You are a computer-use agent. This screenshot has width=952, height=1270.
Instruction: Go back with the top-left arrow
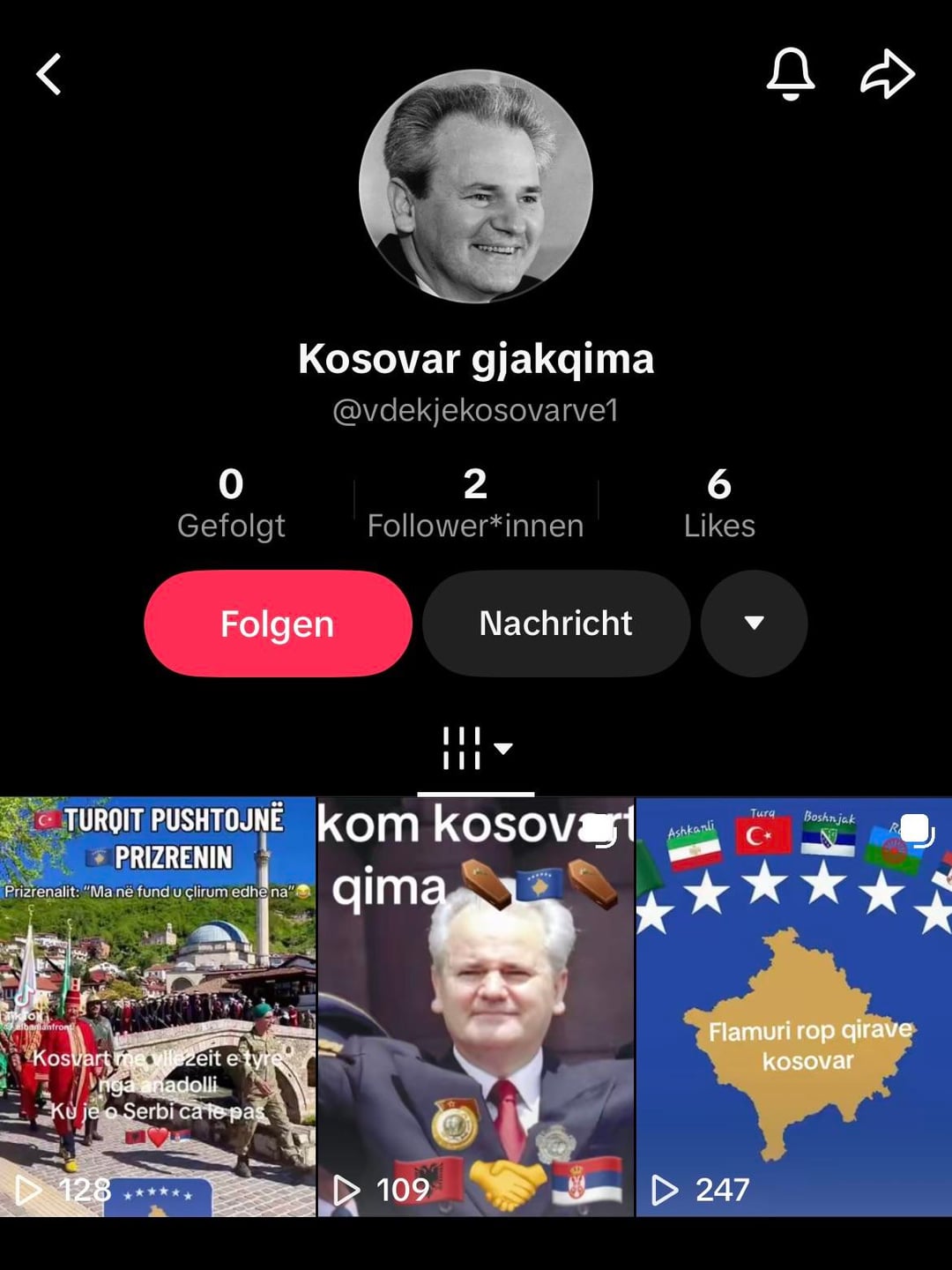(49, 74)
